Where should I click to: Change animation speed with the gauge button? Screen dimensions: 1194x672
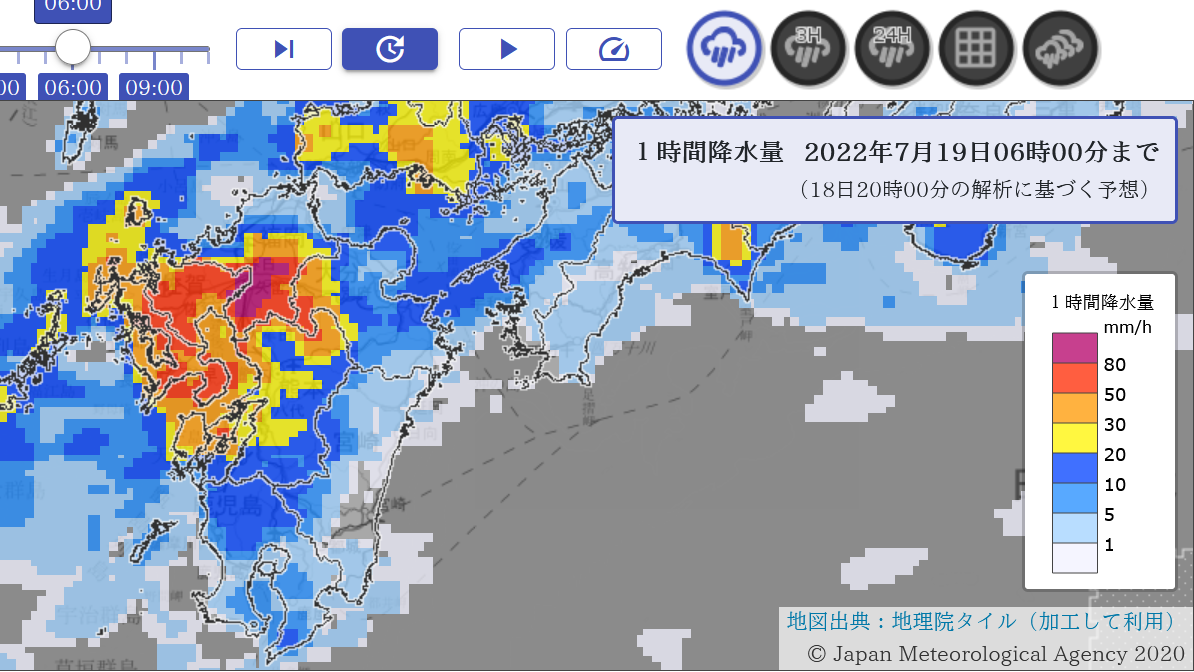[x=614, y=50]
